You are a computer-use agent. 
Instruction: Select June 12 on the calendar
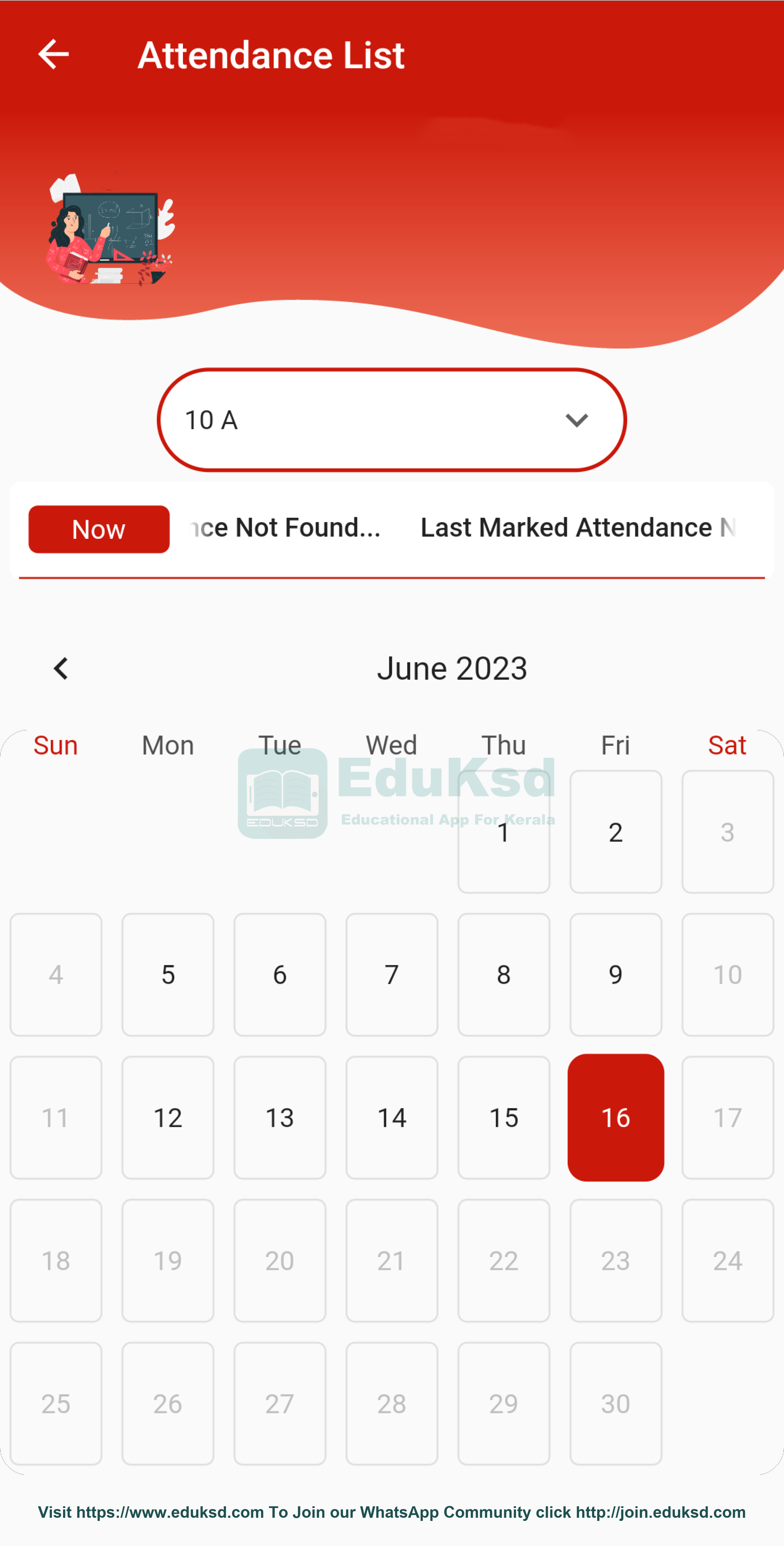(x=168, y=1117)
